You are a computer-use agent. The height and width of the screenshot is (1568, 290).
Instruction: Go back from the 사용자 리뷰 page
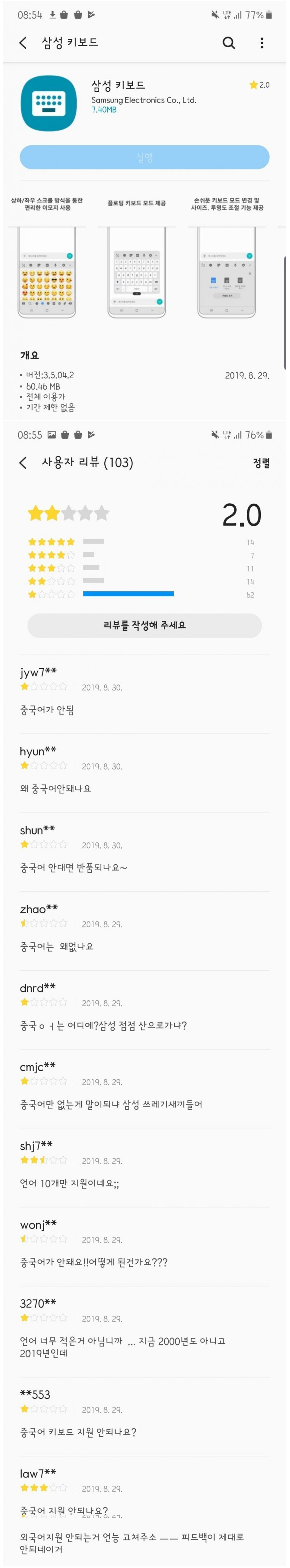point(23,463)
